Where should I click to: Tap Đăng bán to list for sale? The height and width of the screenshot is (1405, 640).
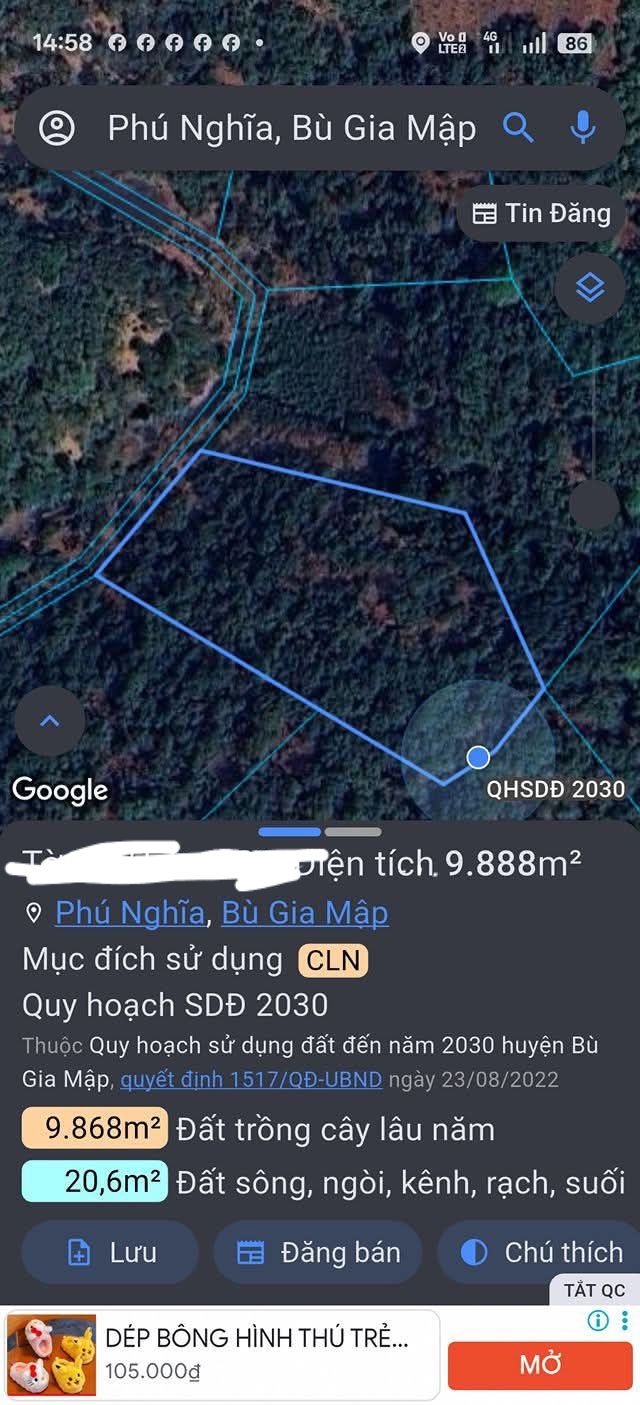[x=318, y=1252]
